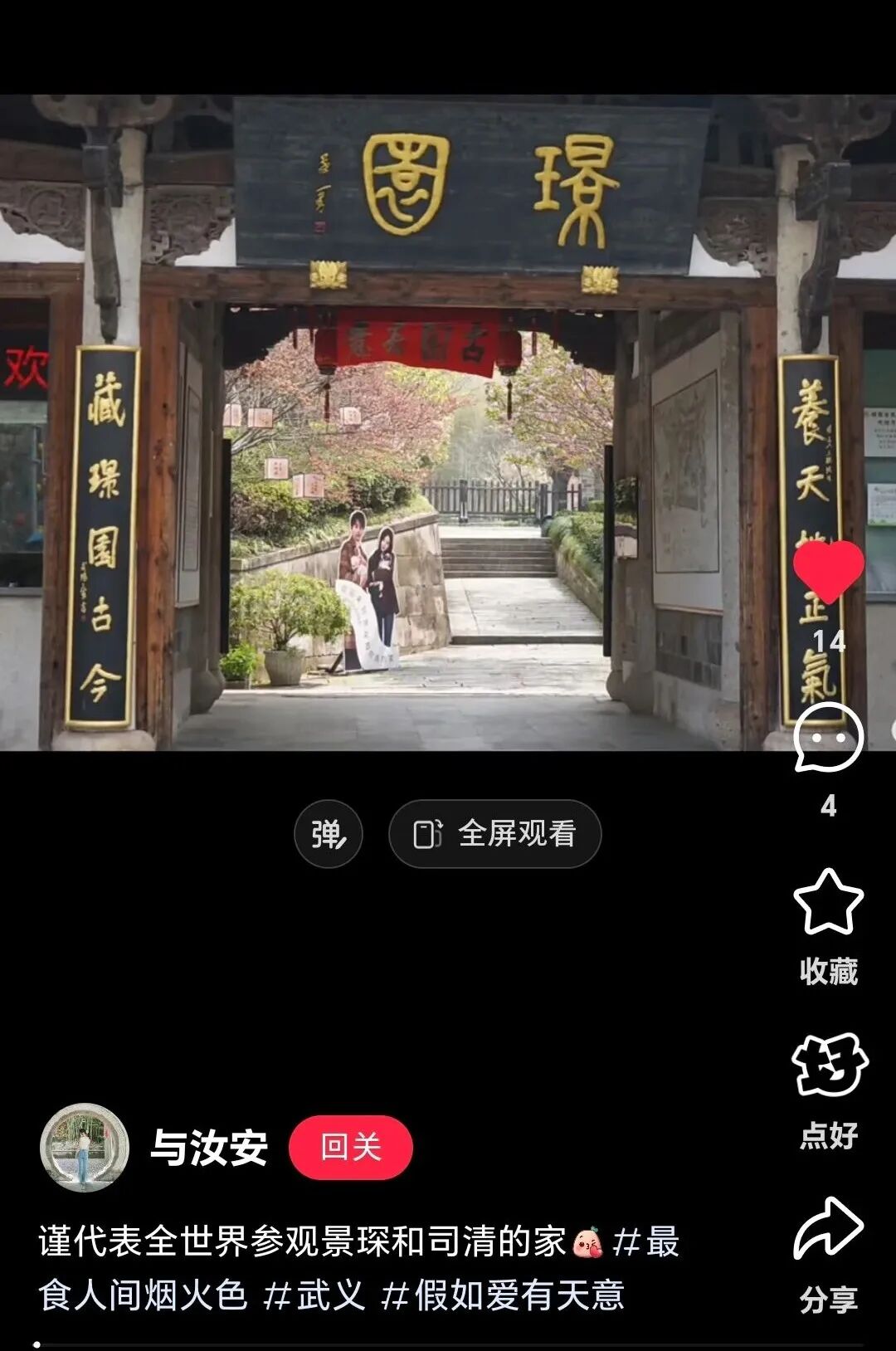Toggle the 弹 bullet comments button

click(x=328, y=834)
